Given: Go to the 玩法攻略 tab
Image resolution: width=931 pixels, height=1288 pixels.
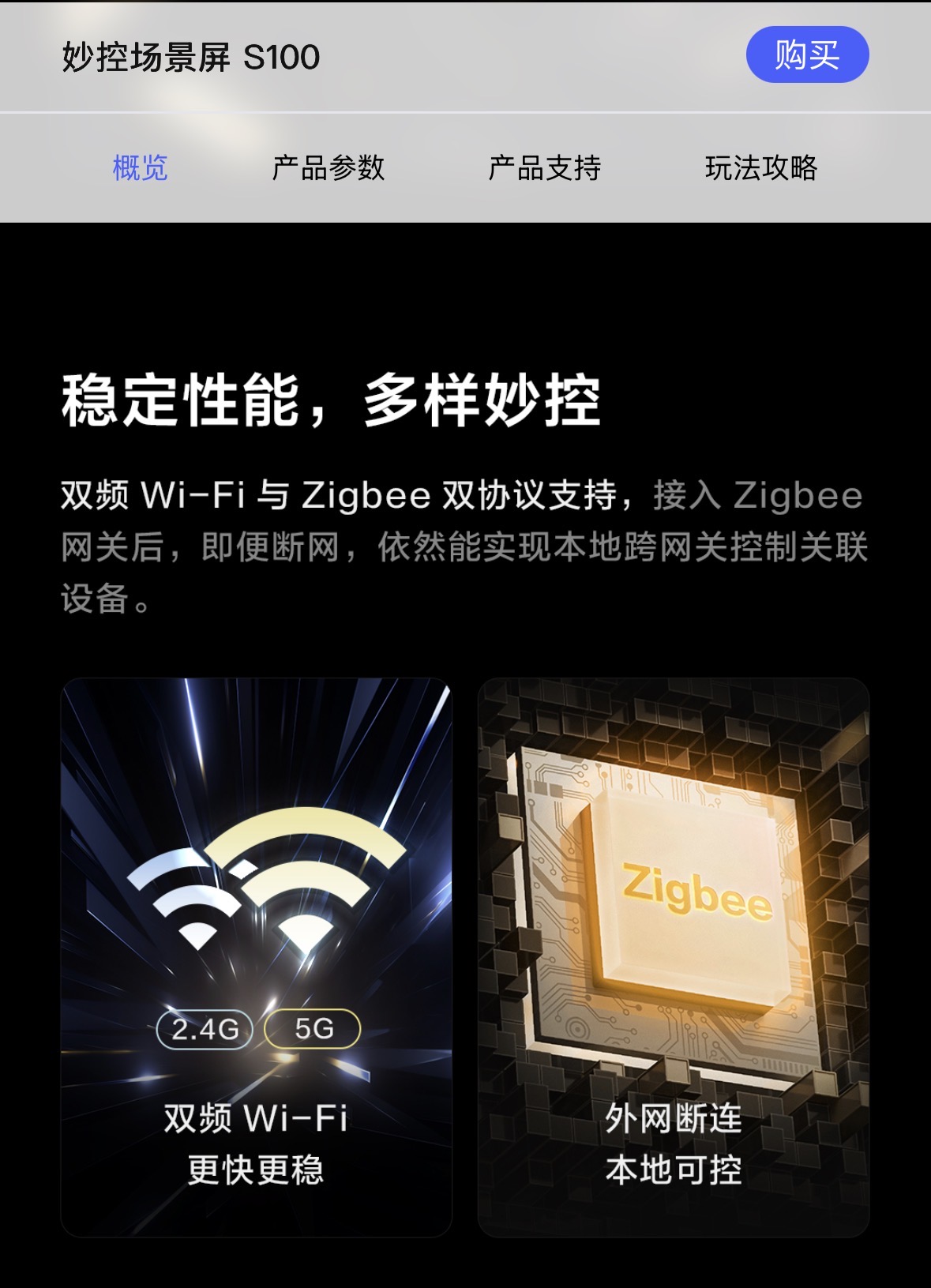Looking at the screenshot, I should (x=760, y=168).
